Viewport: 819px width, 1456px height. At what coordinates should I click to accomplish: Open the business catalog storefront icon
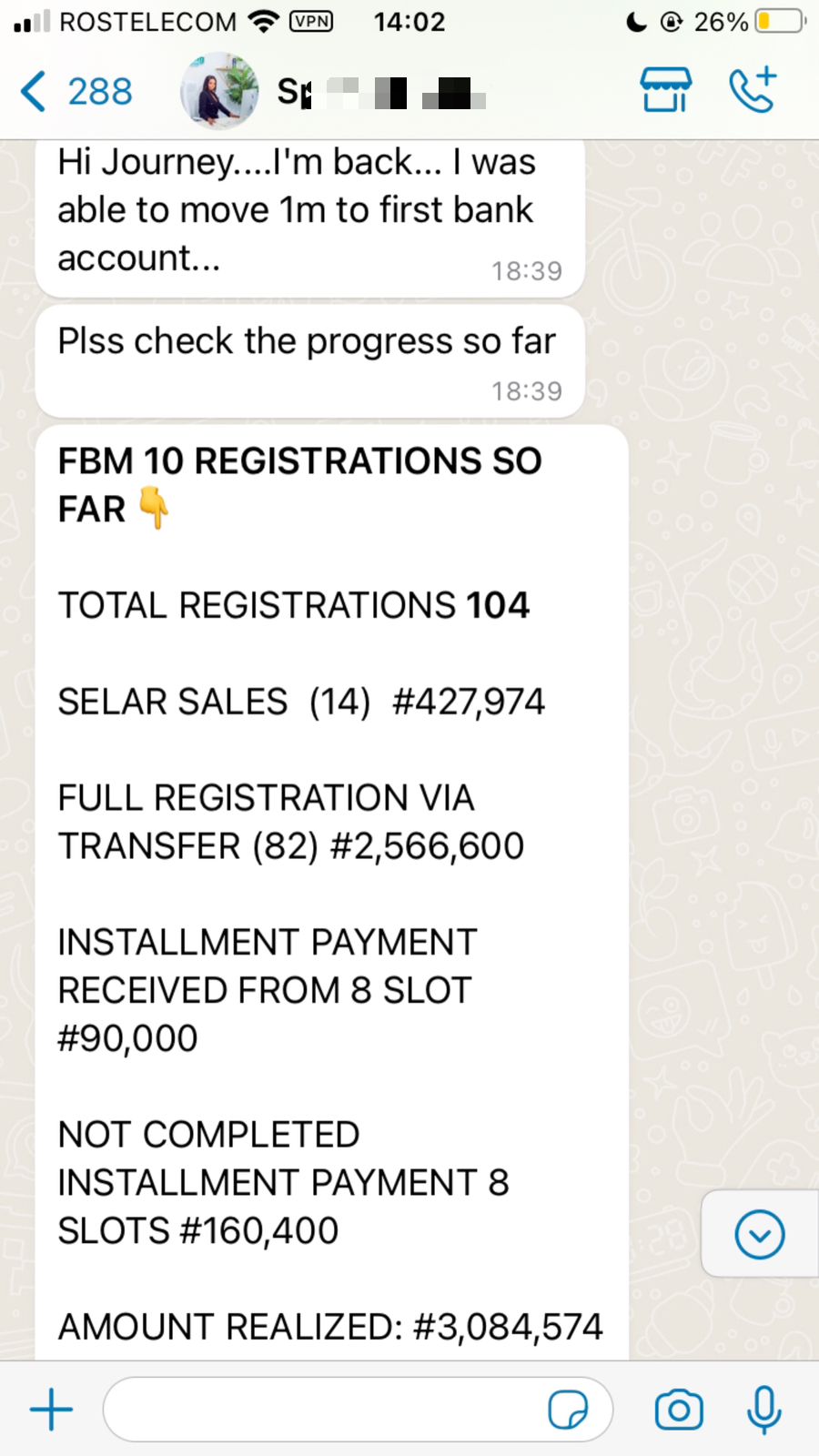click(x=665, y=90)
